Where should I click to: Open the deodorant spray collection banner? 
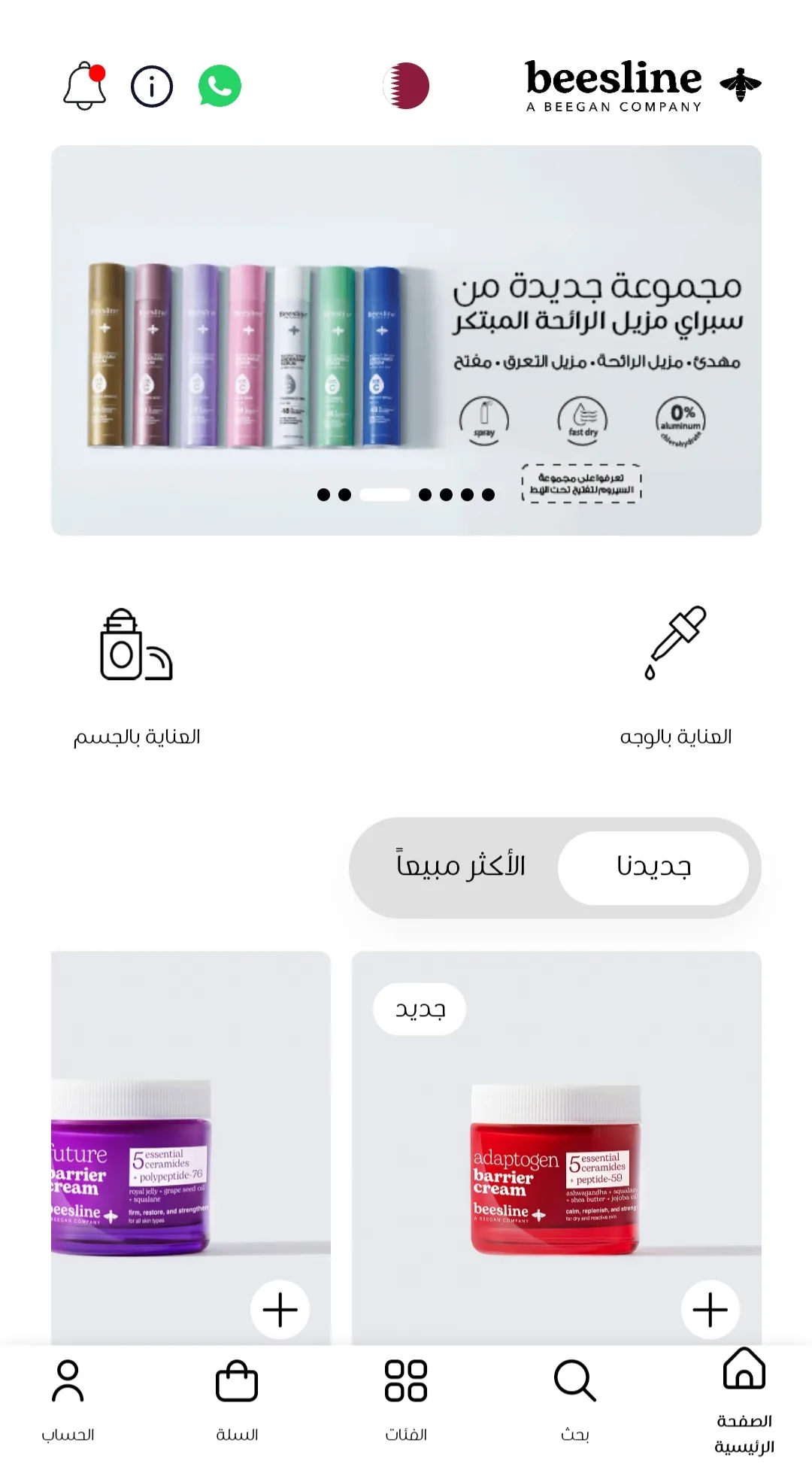click(x=406, y=340)
